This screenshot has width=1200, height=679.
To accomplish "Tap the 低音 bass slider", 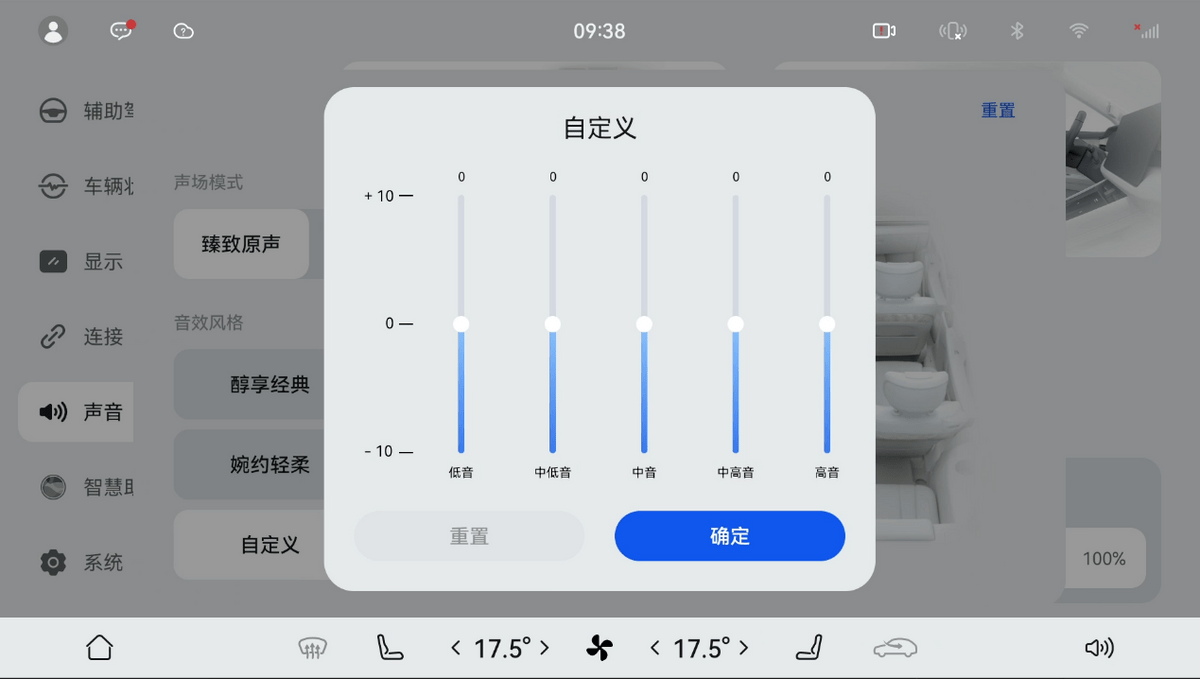I will 461,324.
